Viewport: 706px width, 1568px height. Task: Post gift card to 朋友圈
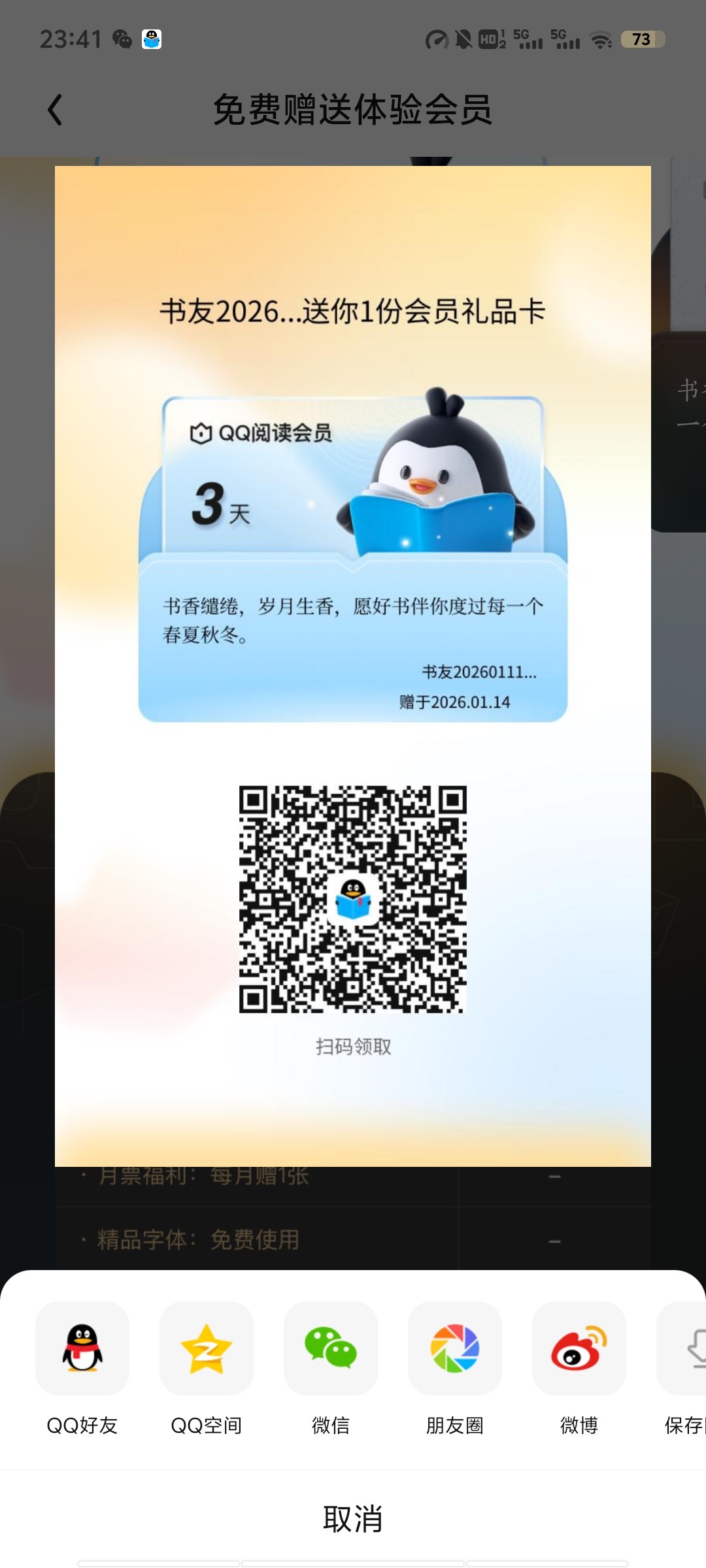[455, 1349]
